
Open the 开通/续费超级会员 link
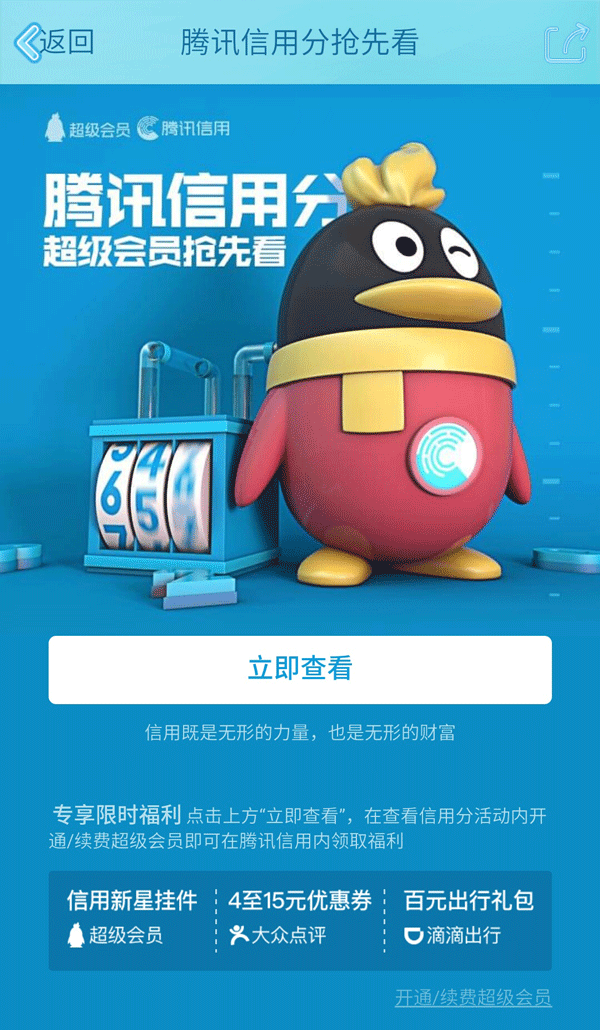(x=473, y=998)
